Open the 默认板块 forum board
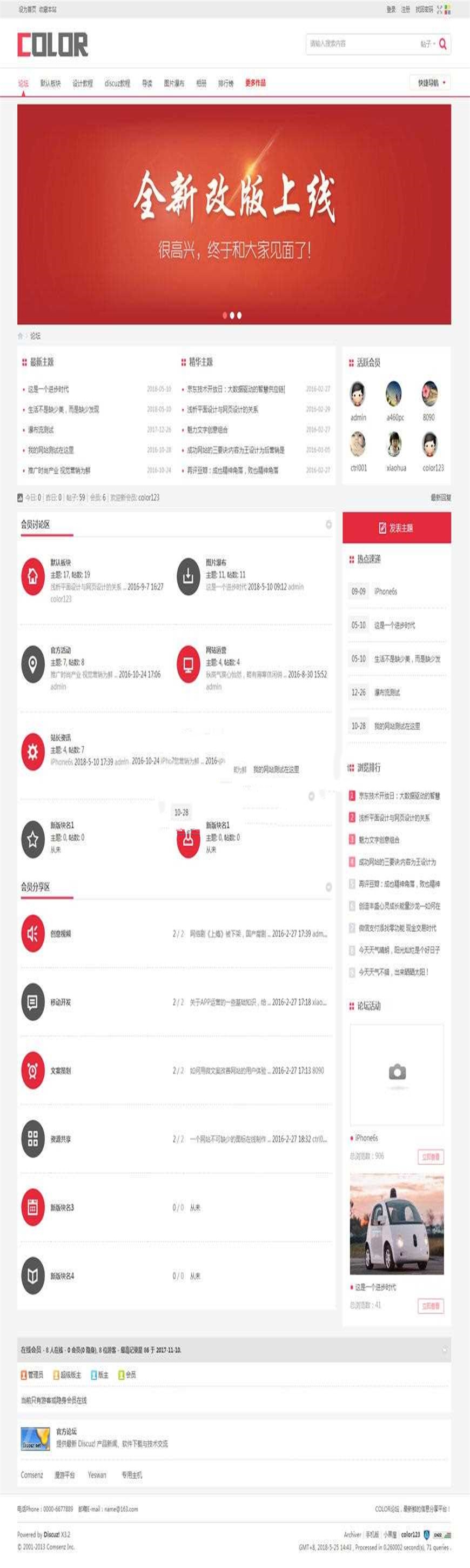 coord(61,562)
